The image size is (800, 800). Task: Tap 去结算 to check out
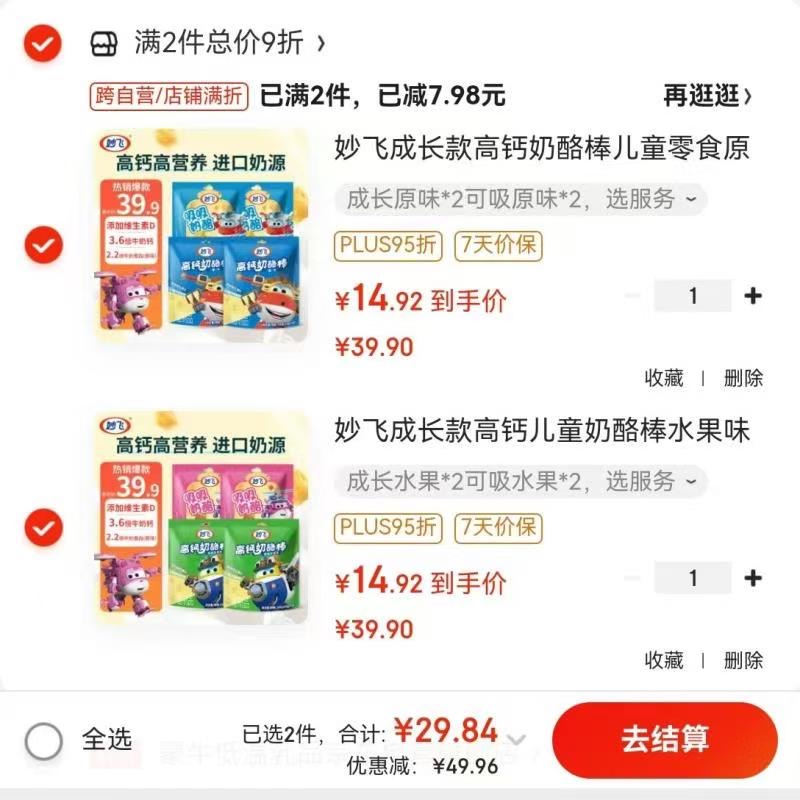pyautogui.click(x=665, y=740)
